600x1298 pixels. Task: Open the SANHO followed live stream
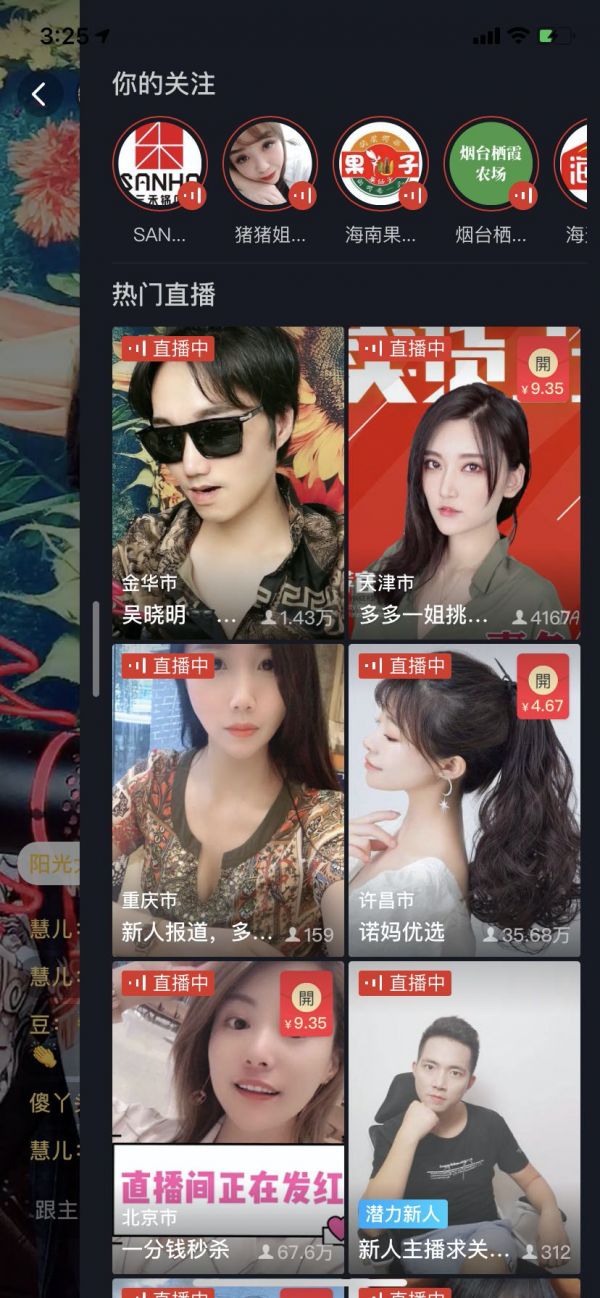(x=160, y=165)
